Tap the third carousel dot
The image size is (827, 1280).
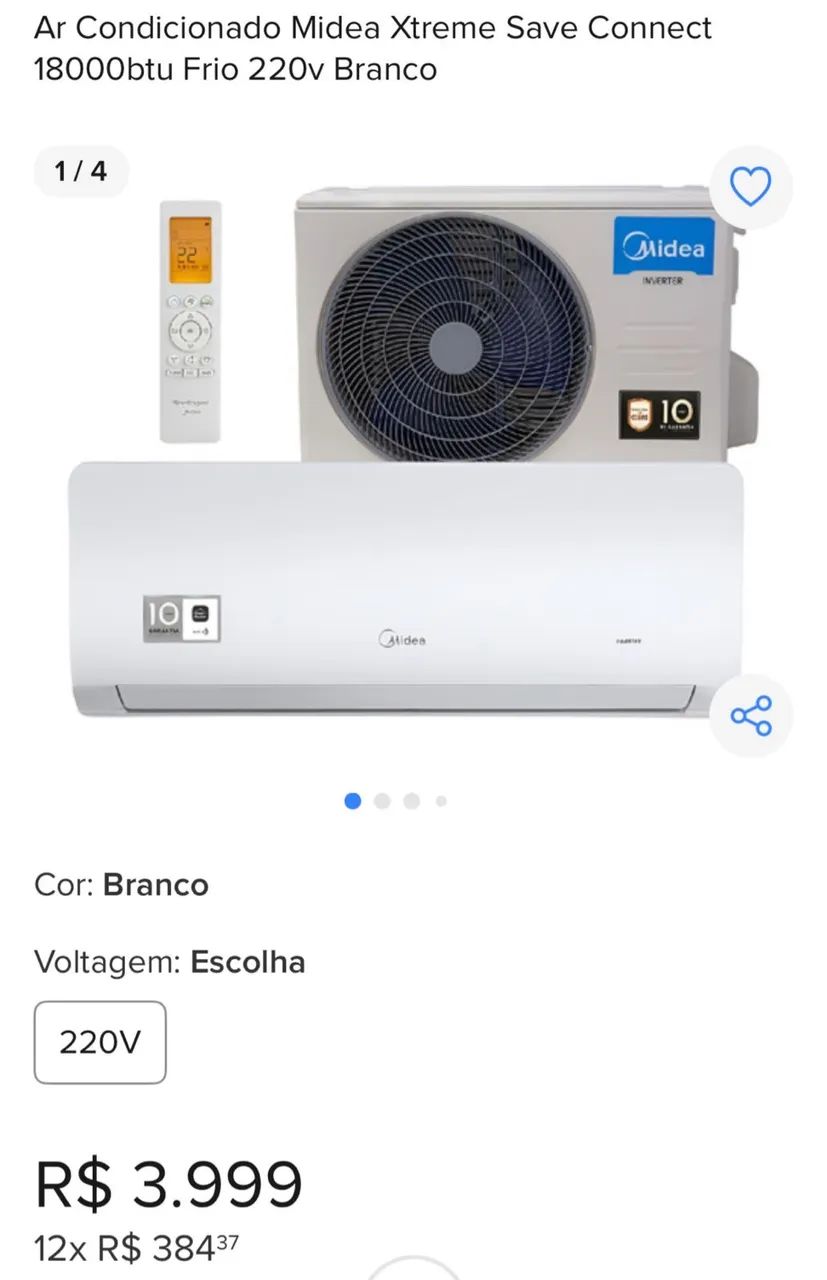(411, 801)
